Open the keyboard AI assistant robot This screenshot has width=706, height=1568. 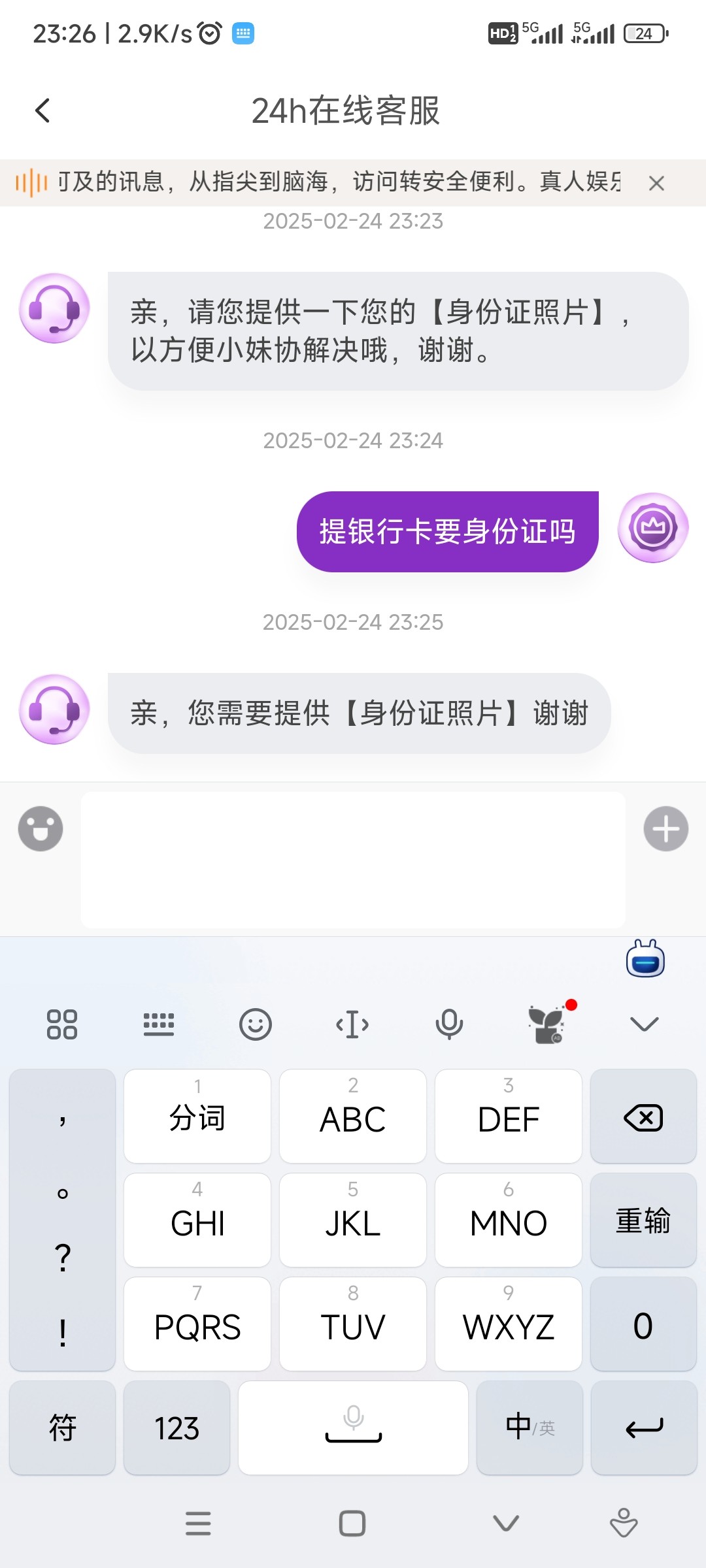coord(645,959)
